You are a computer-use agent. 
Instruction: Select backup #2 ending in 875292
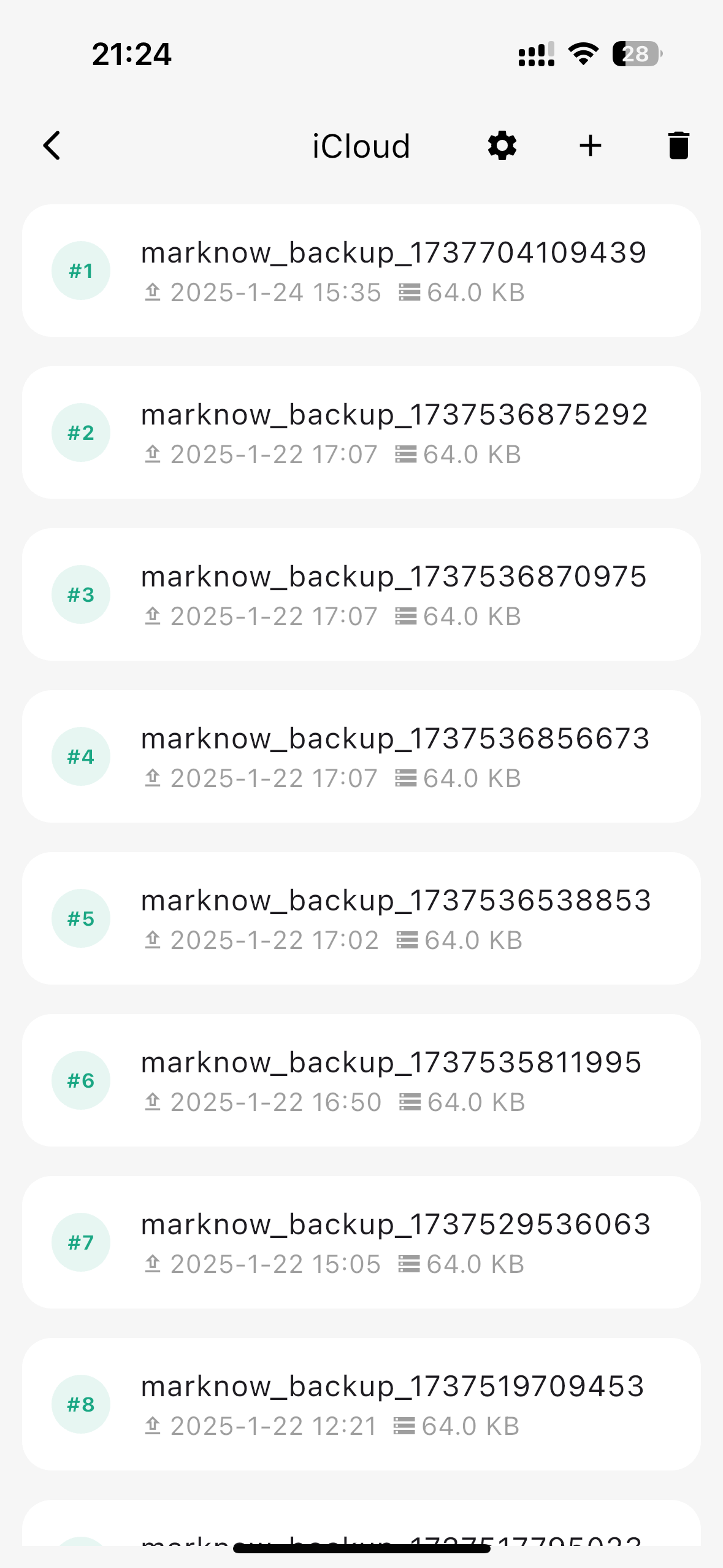coord(361,432)
